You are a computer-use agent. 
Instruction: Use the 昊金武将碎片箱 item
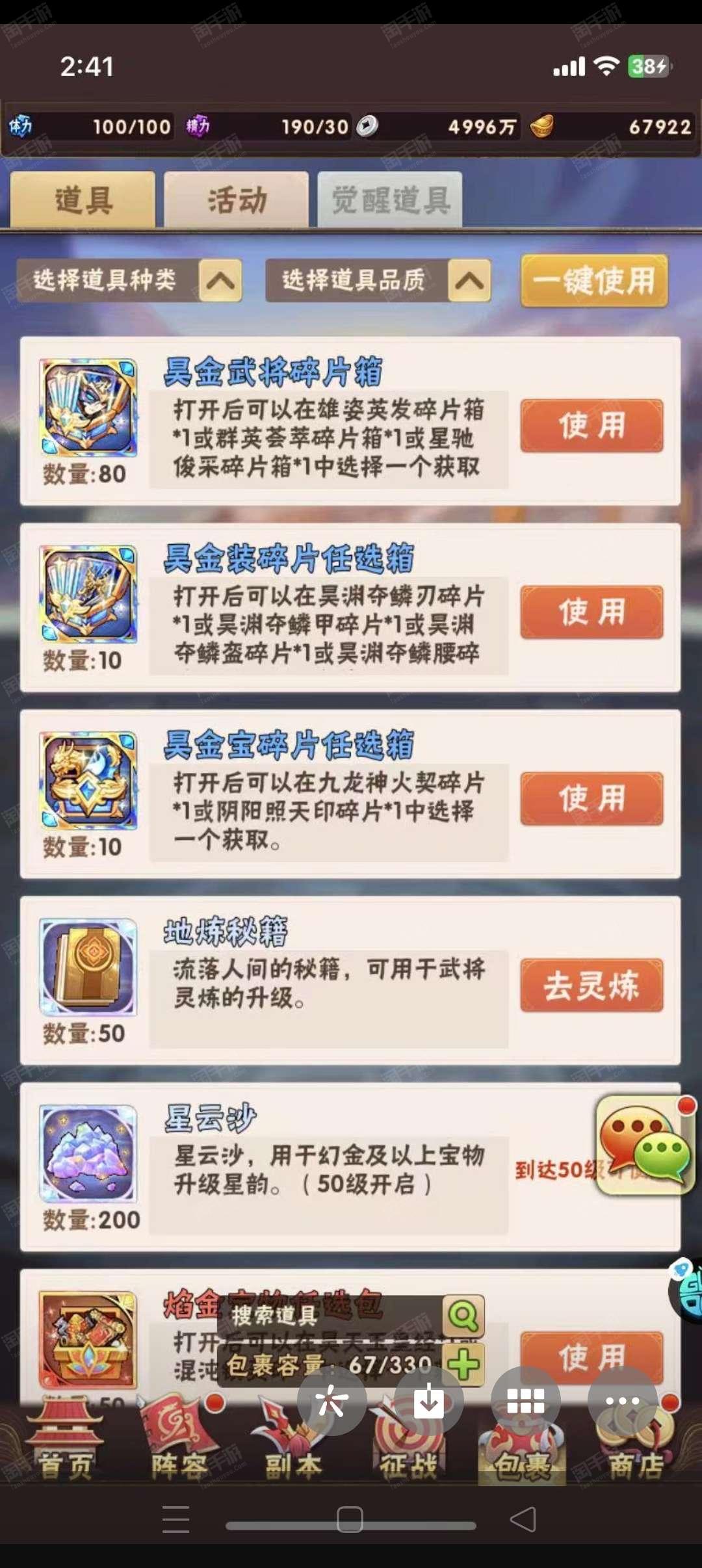(x=591, y=426)
